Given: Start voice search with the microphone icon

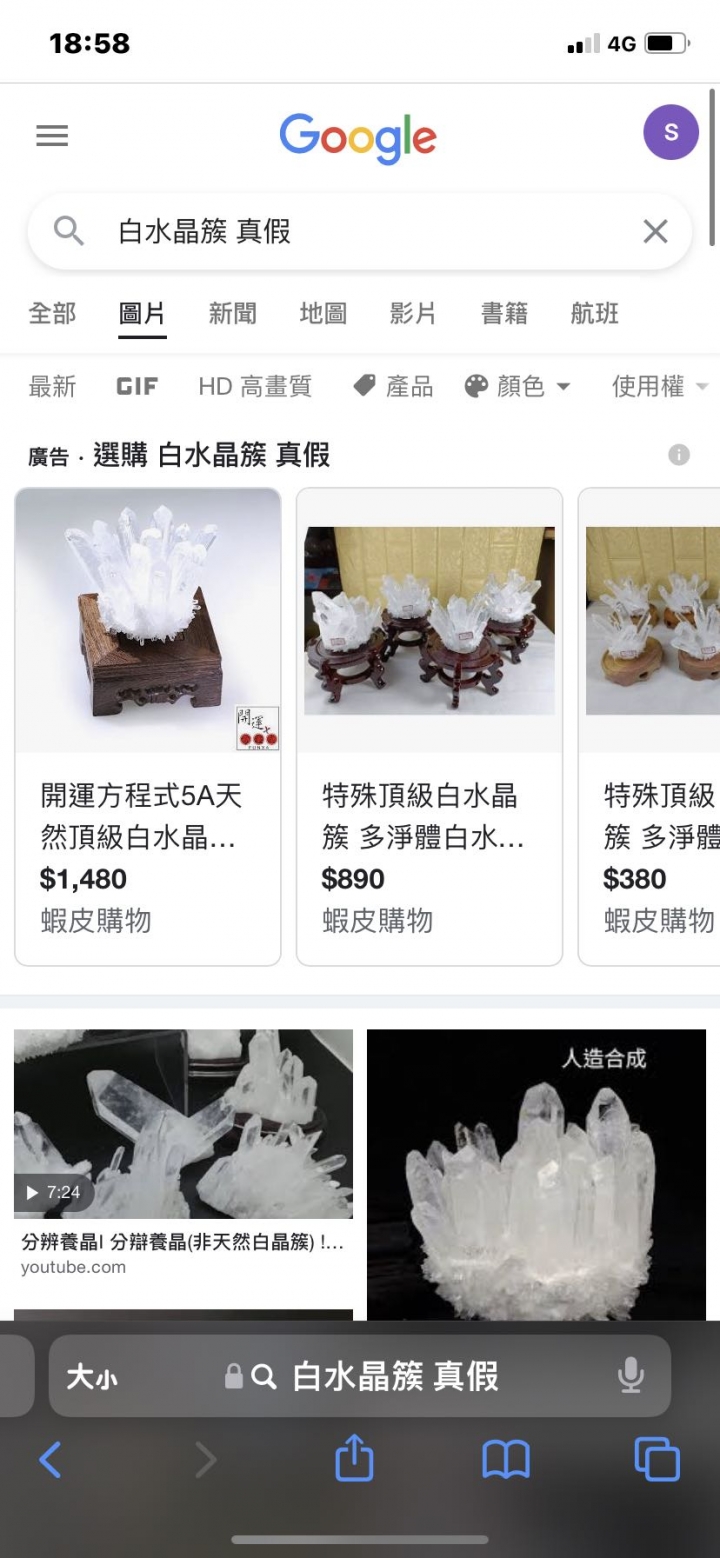Looking at the screenshot, I should click(x=631, y=1376).
